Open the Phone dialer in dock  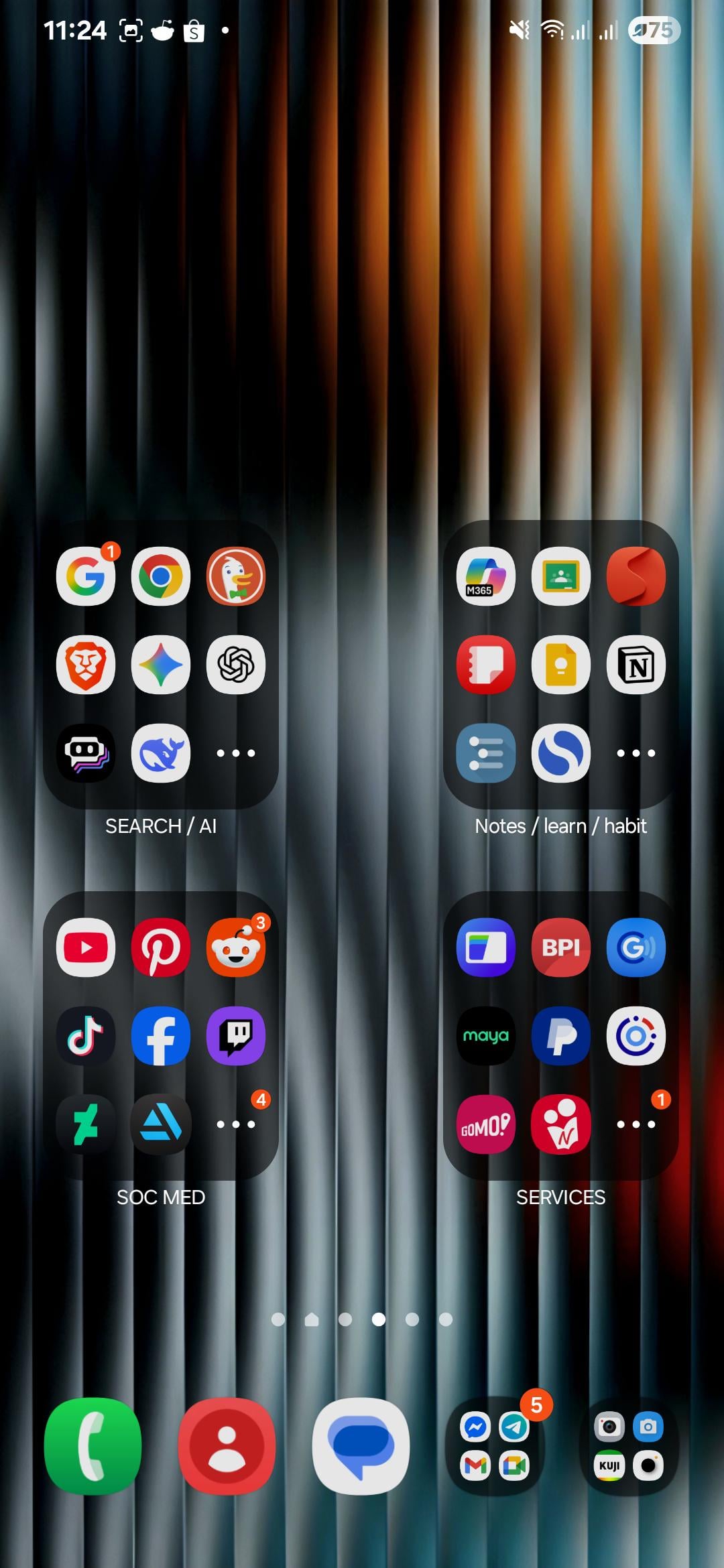(x=93, y=1446)
